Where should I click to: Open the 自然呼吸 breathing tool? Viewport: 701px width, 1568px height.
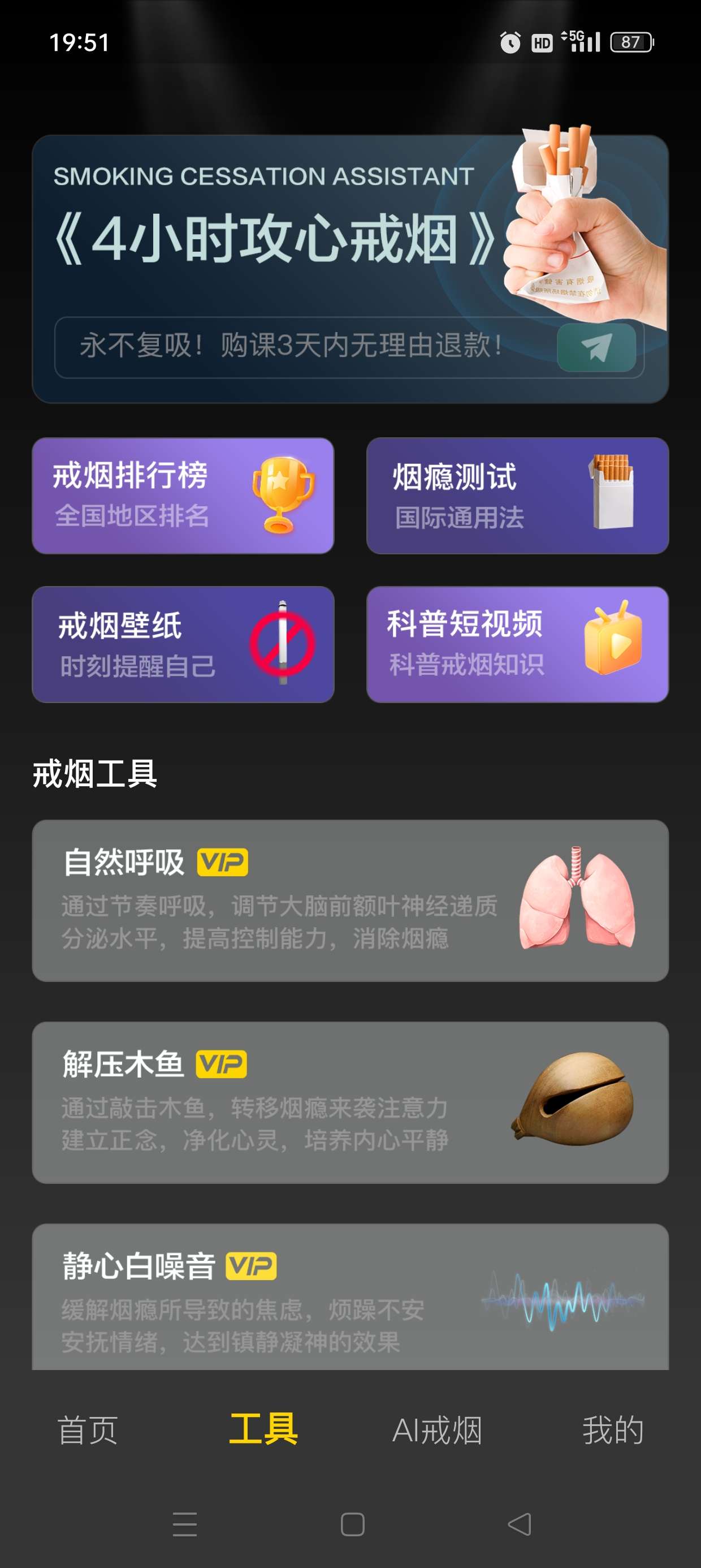350,901
